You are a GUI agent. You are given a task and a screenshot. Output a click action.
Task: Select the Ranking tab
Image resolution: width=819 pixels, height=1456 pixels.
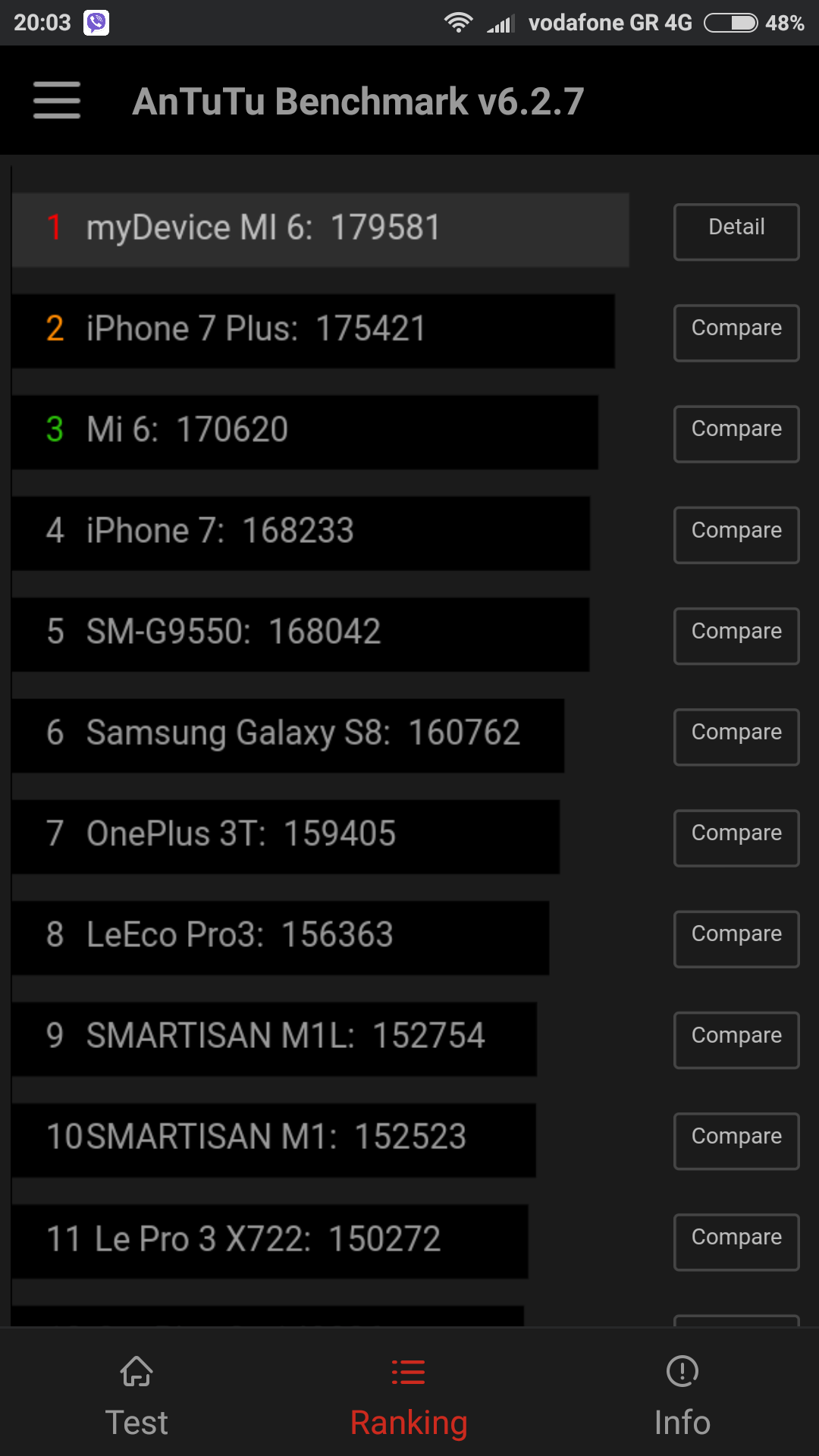[x=409, y=1395]
